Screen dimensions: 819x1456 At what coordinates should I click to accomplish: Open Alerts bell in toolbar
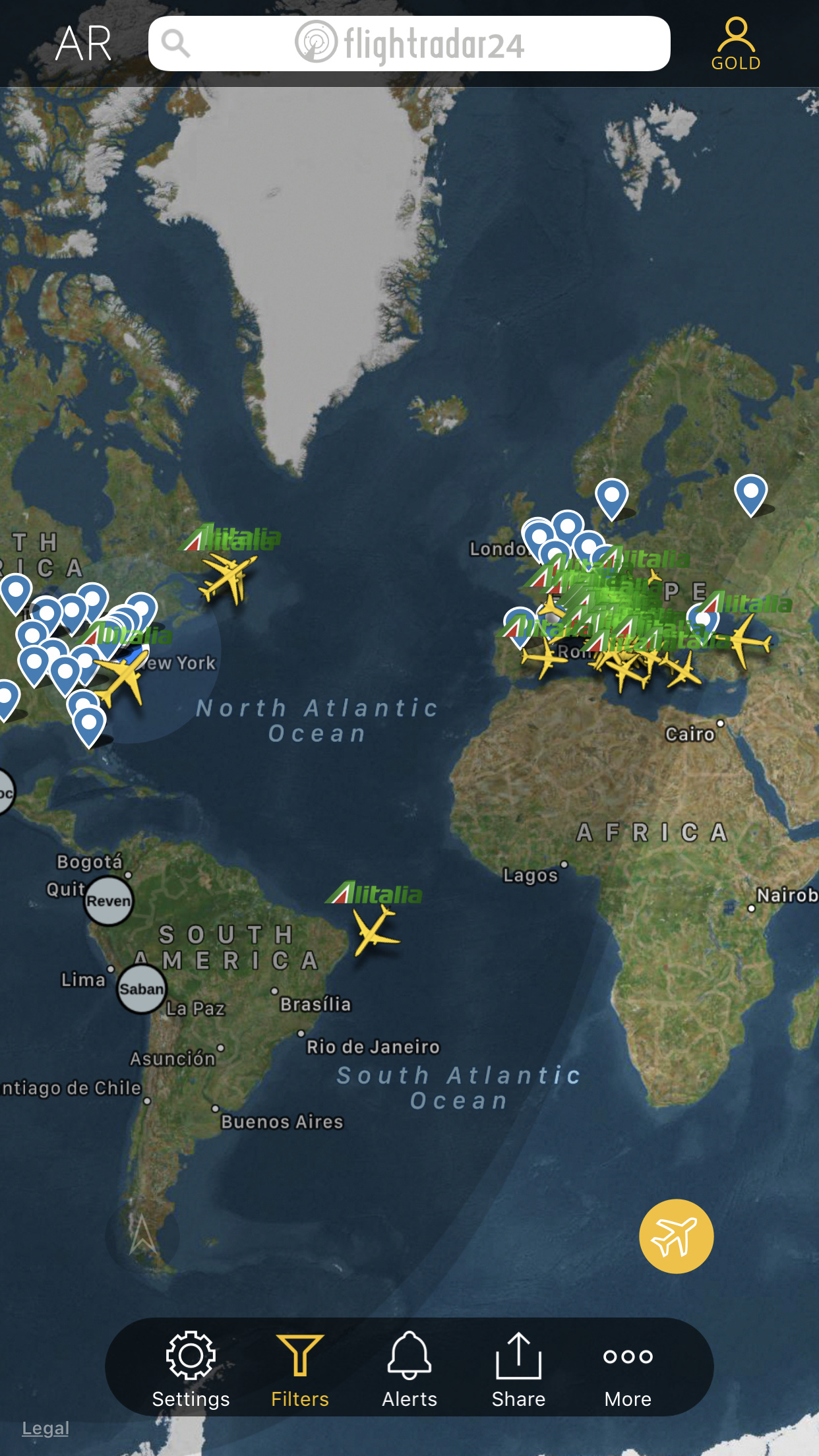click(409, 1368)
